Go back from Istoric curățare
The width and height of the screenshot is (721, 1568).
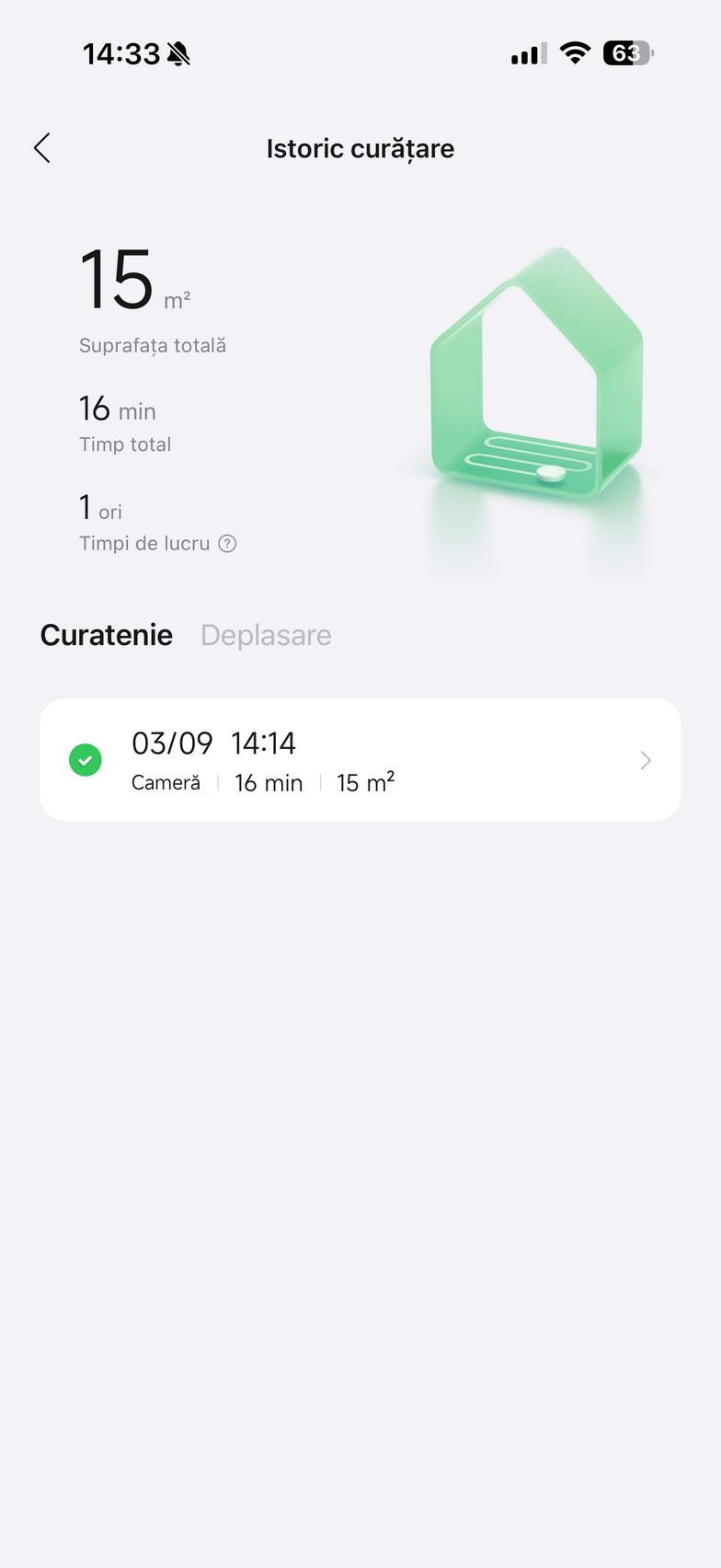point(42,148)
